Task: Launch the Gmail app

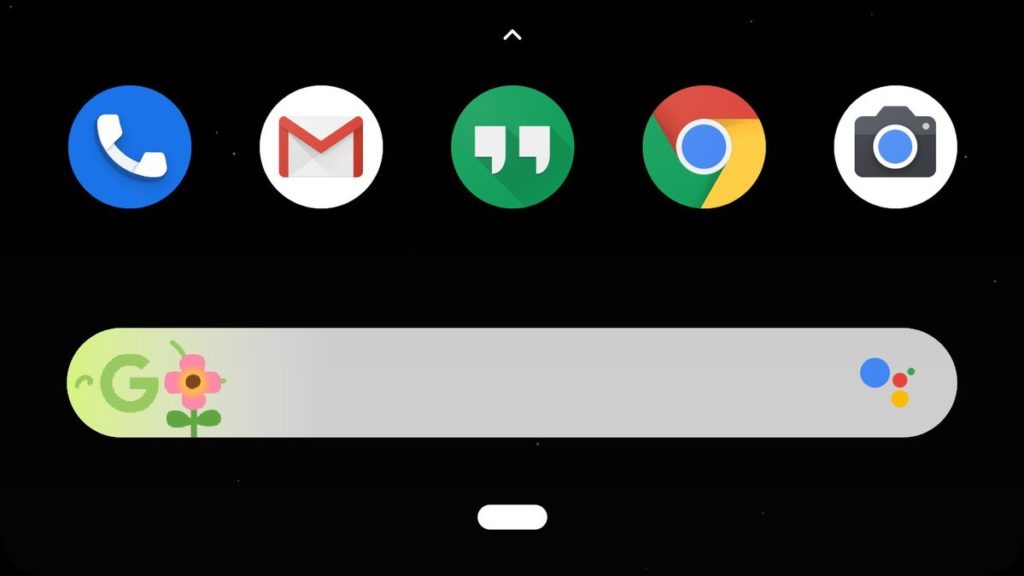Action: coord(321,147)
